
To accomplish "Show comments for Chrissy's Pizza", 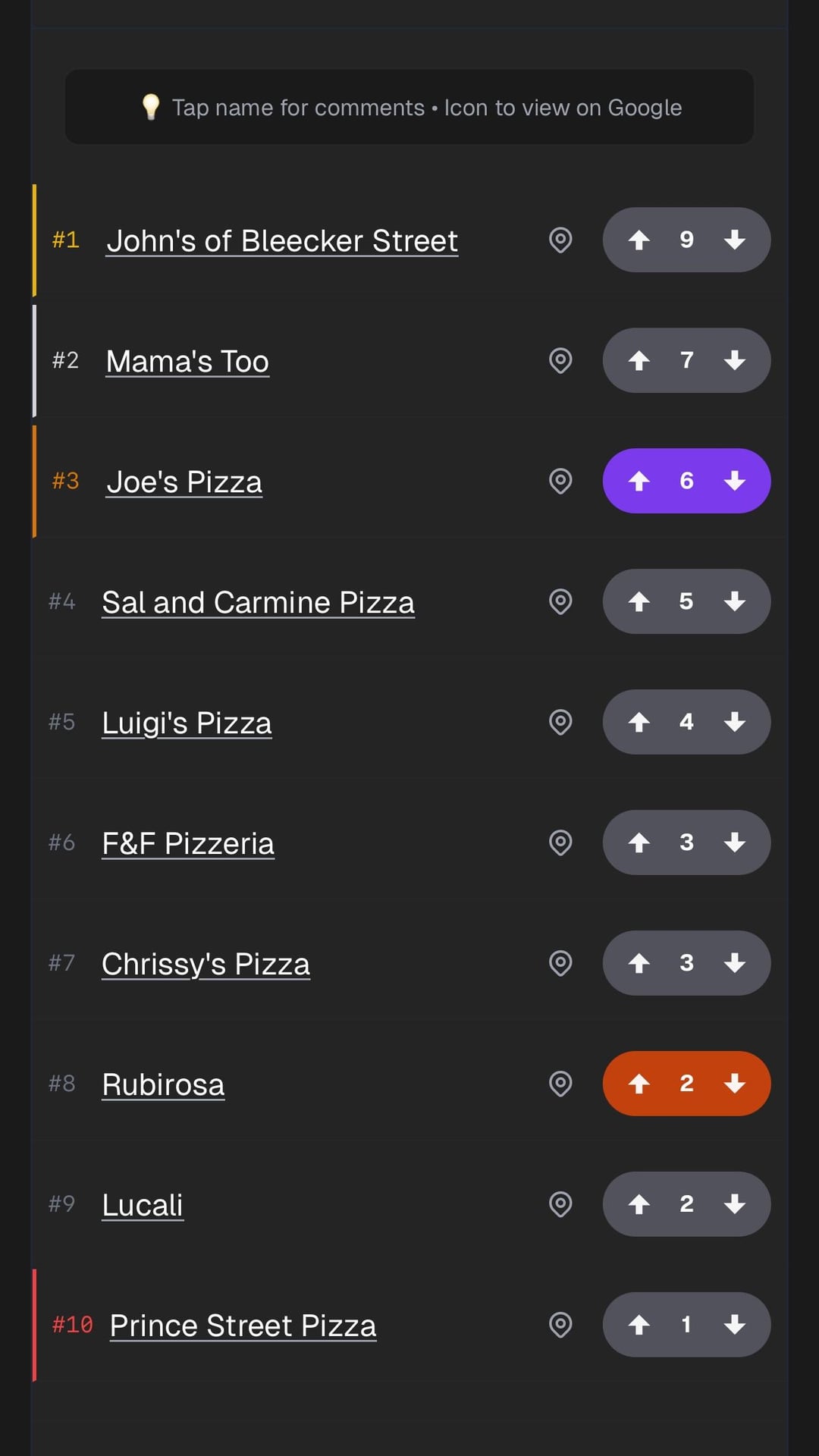I will click(206, 965).
